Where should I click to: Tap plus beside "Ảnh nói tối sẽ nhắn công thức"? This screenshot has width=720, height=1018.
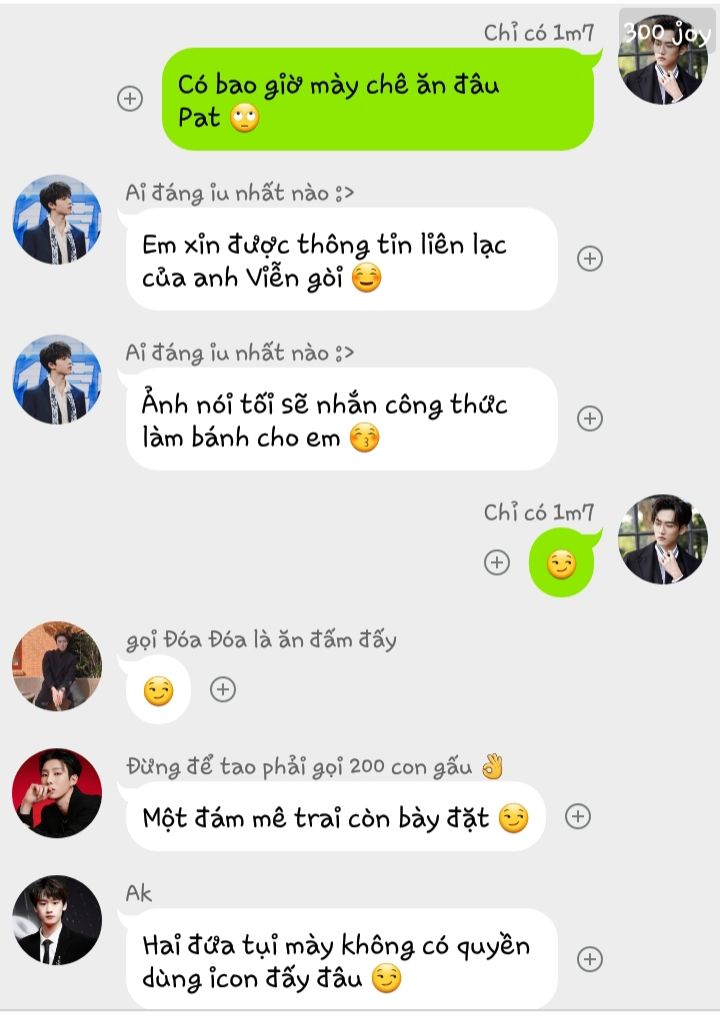point(590,419)
